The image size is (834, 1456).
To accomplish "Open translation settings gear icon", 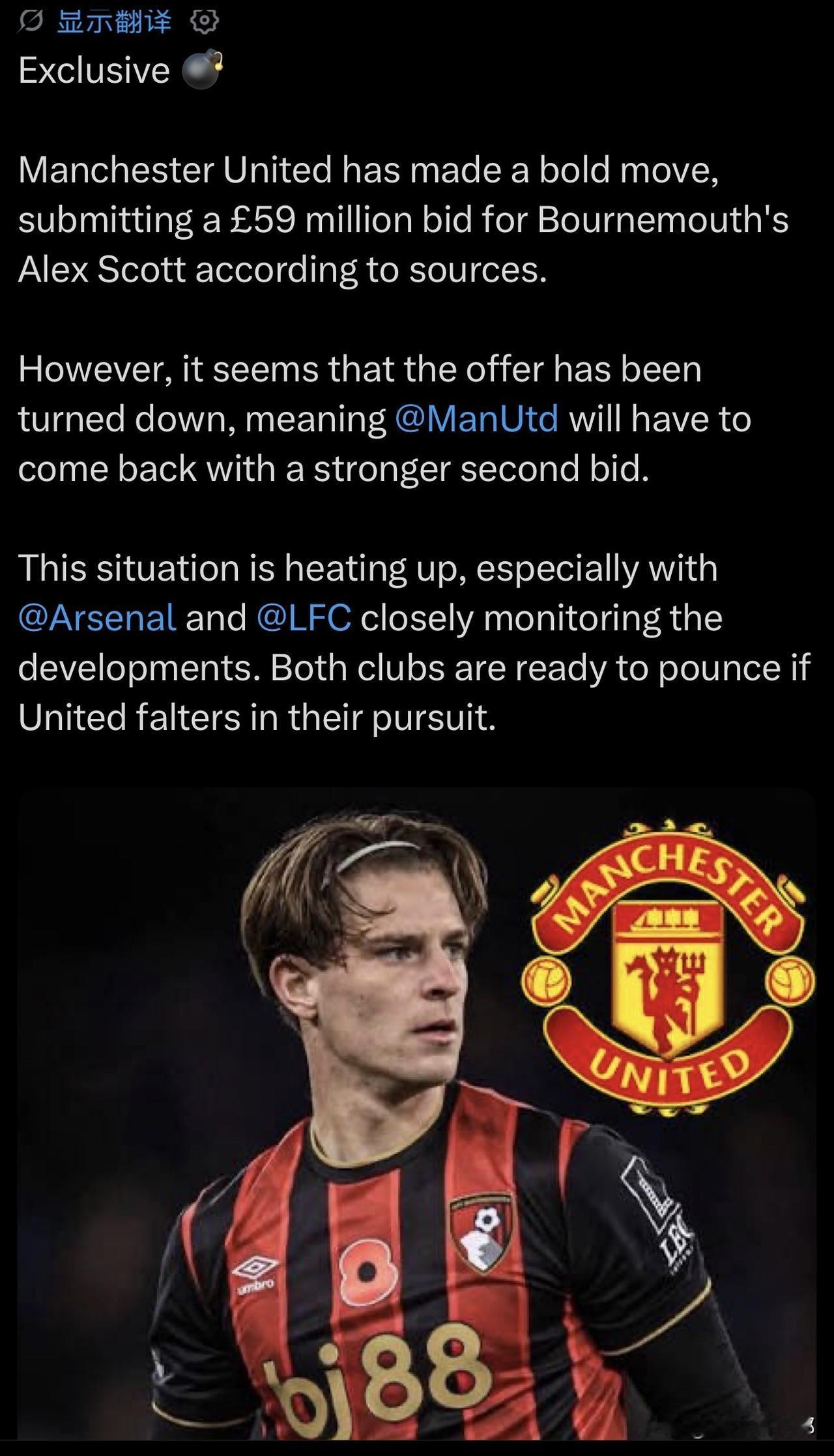I will 204,22.
